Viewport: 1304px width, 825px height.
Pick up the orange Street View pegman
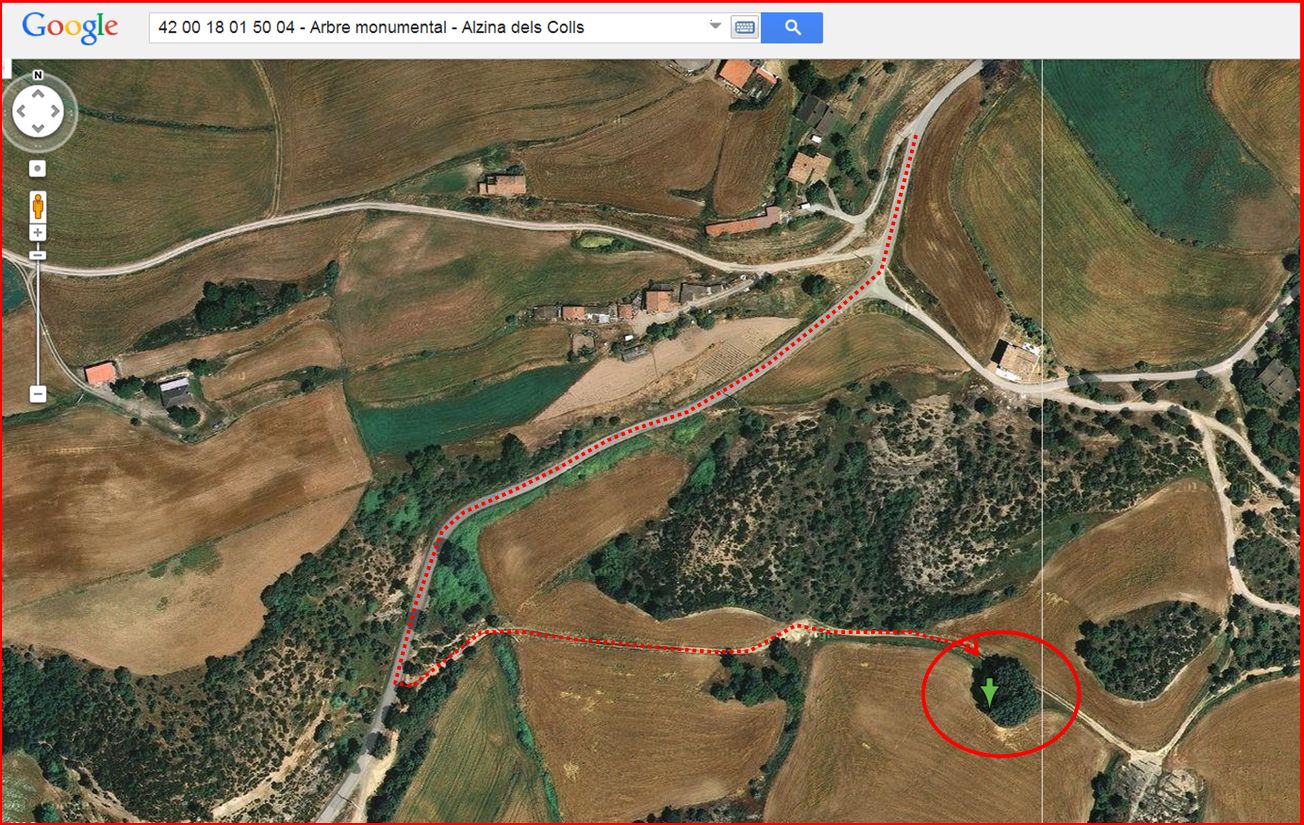click(x=37, y=206)
